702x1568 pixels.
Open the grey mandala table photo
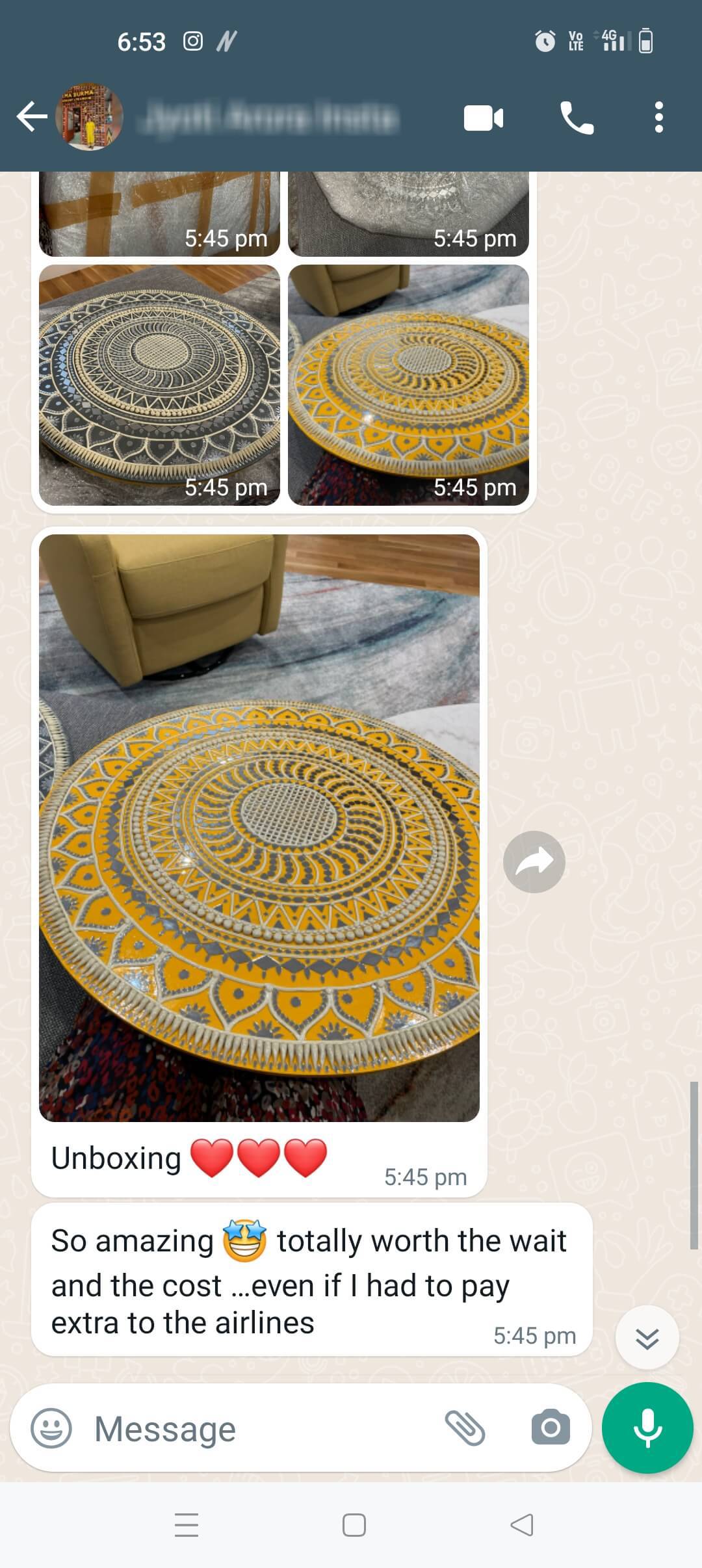[159, 385]
